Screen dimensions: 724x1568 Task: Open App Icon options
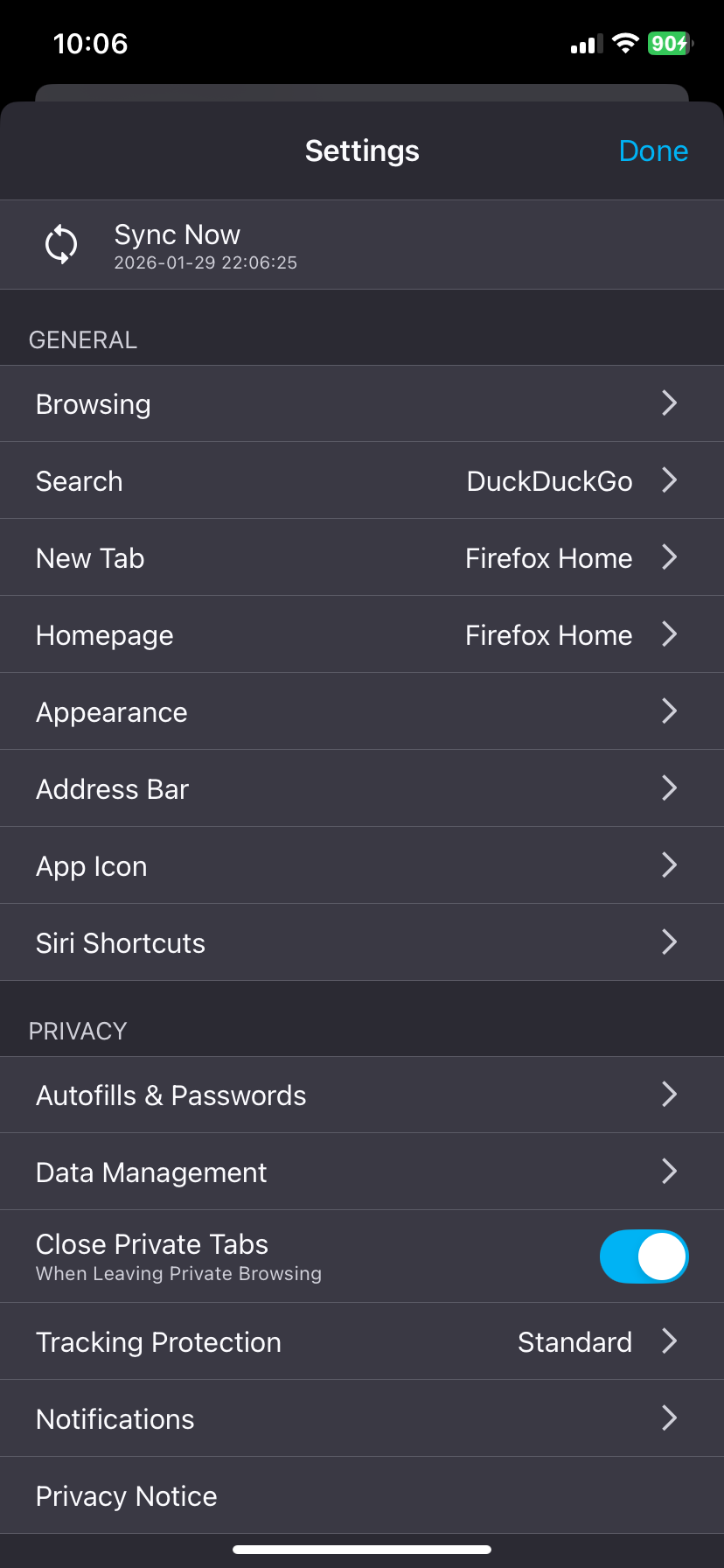click(362, 866)
